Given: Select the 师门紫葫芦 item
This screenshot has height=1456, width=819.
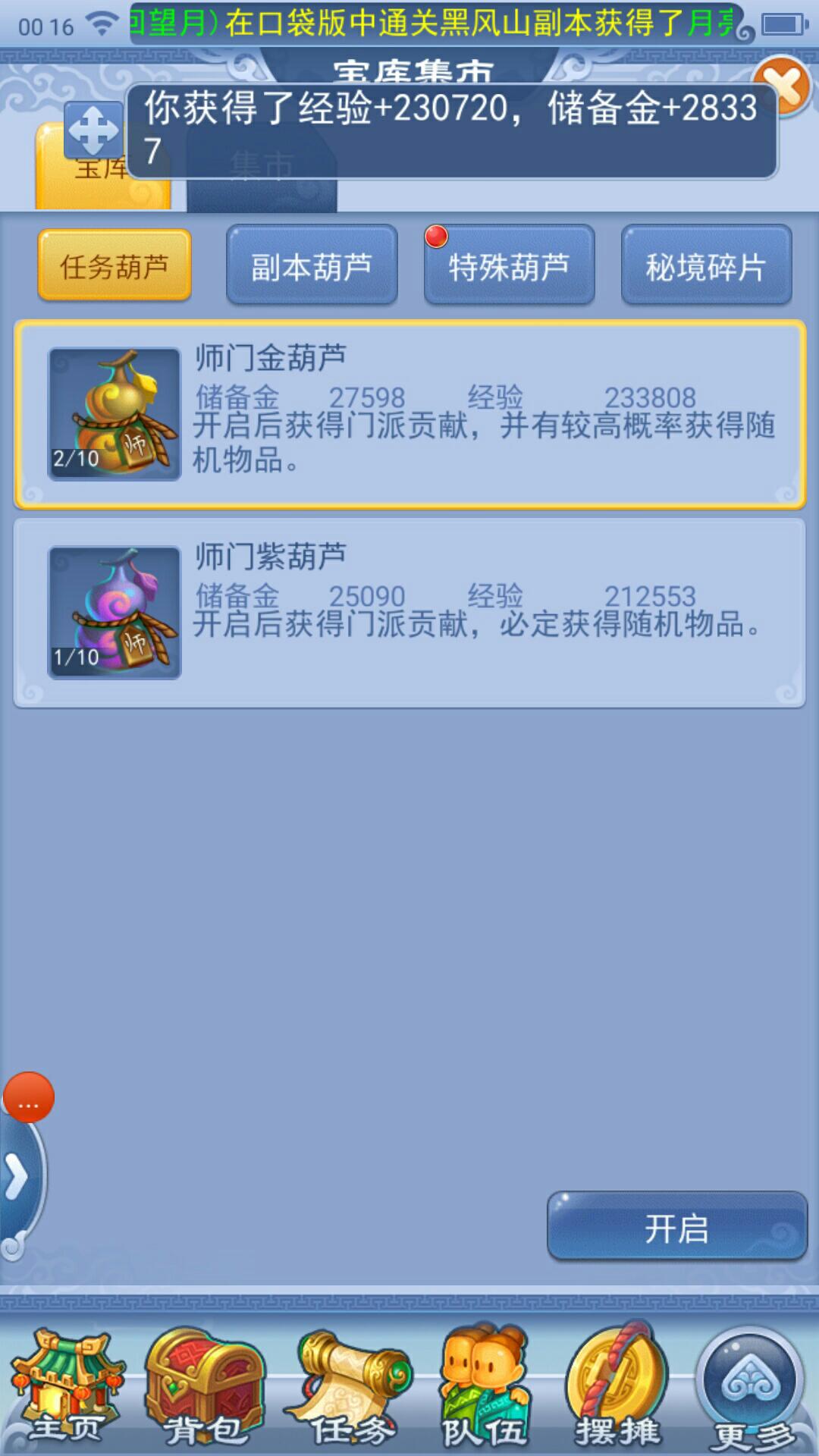Looking at the screenshot, I should [x=409, y=613].
